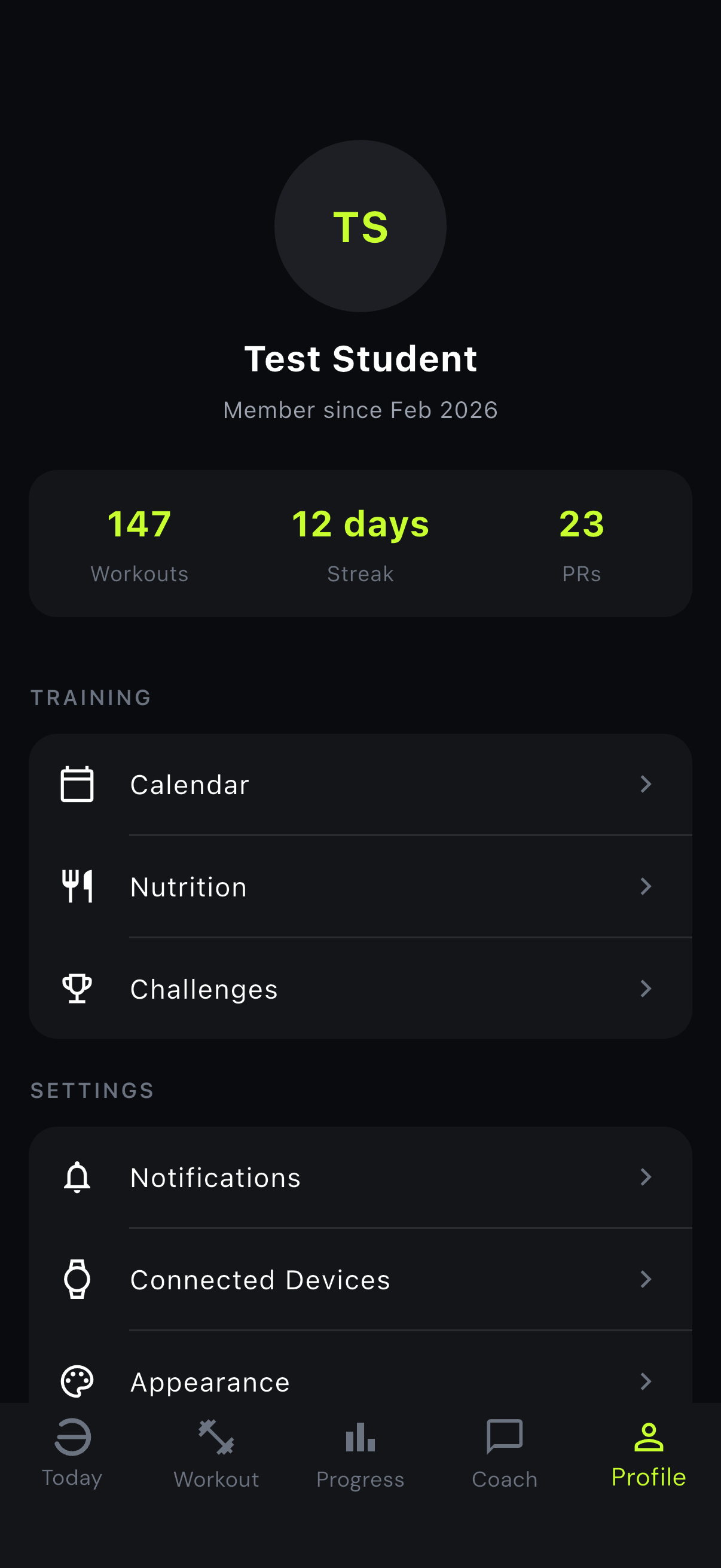Screen dimensions: 721x1568
Task: Switch to the Today tab
Action: pos(72,1454)
